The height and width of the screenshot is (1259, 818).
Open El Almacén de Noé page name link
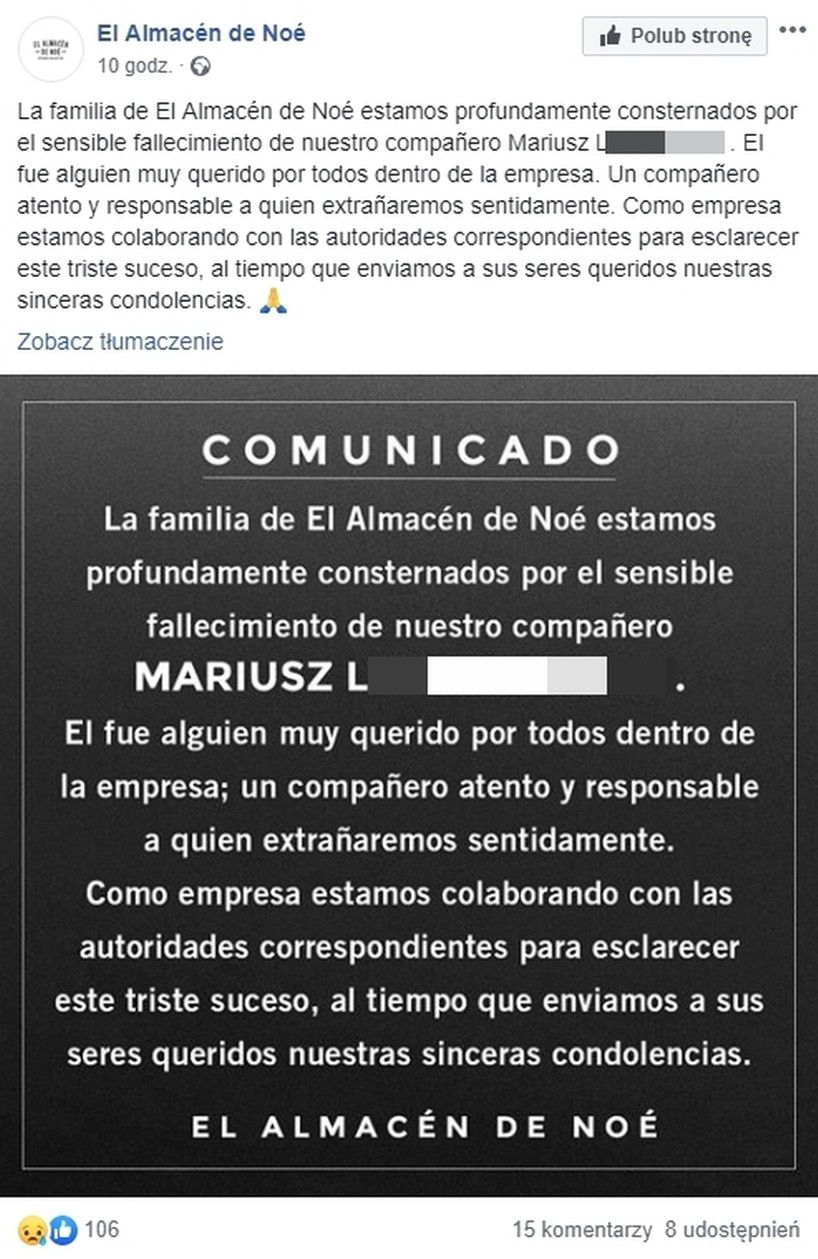click(201, 33)
